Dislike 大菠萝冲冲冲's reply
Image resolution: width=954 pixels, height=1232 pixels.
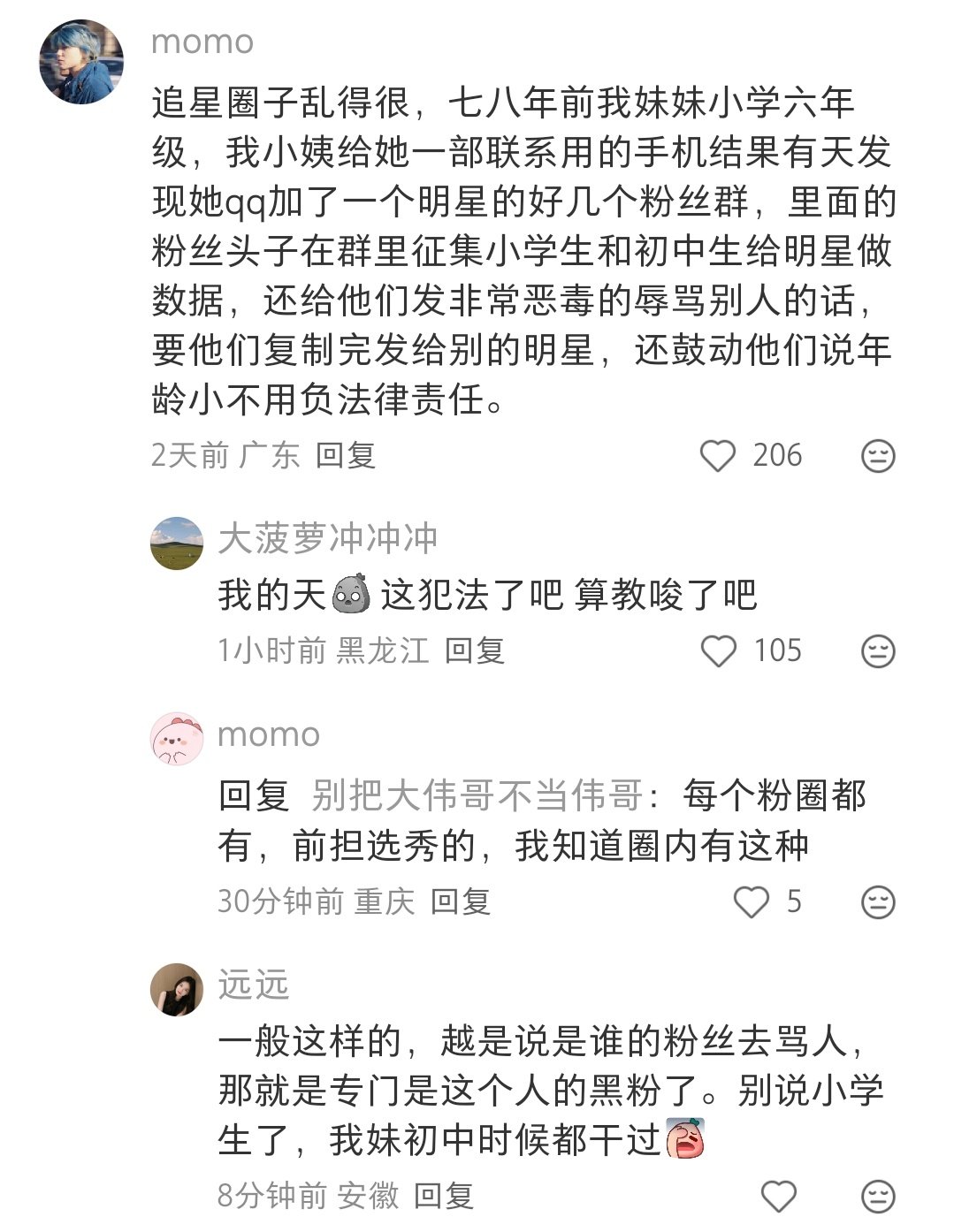click(878, 651)
